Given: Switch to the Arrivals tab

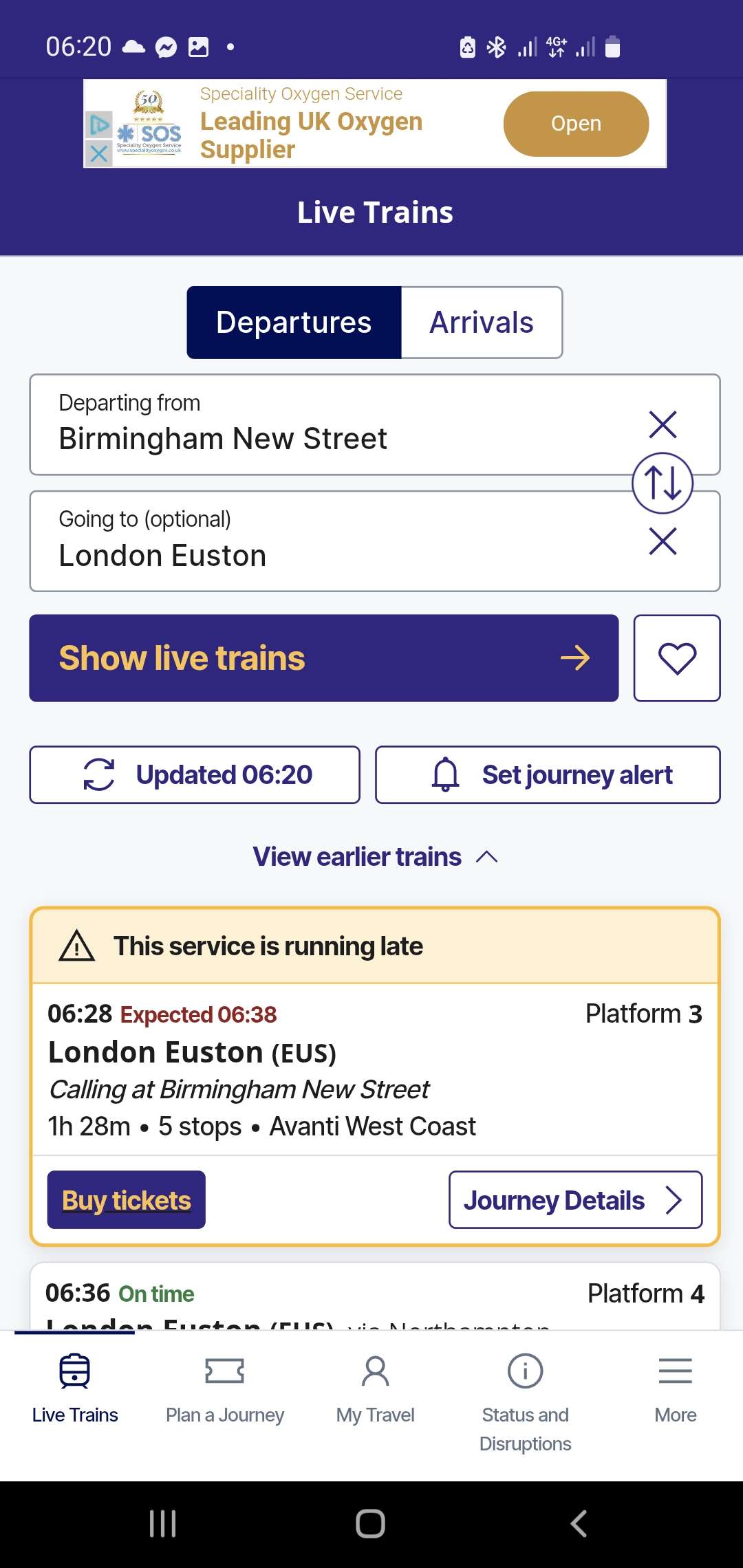Looking at the screenshot, I should click(482, 323).
